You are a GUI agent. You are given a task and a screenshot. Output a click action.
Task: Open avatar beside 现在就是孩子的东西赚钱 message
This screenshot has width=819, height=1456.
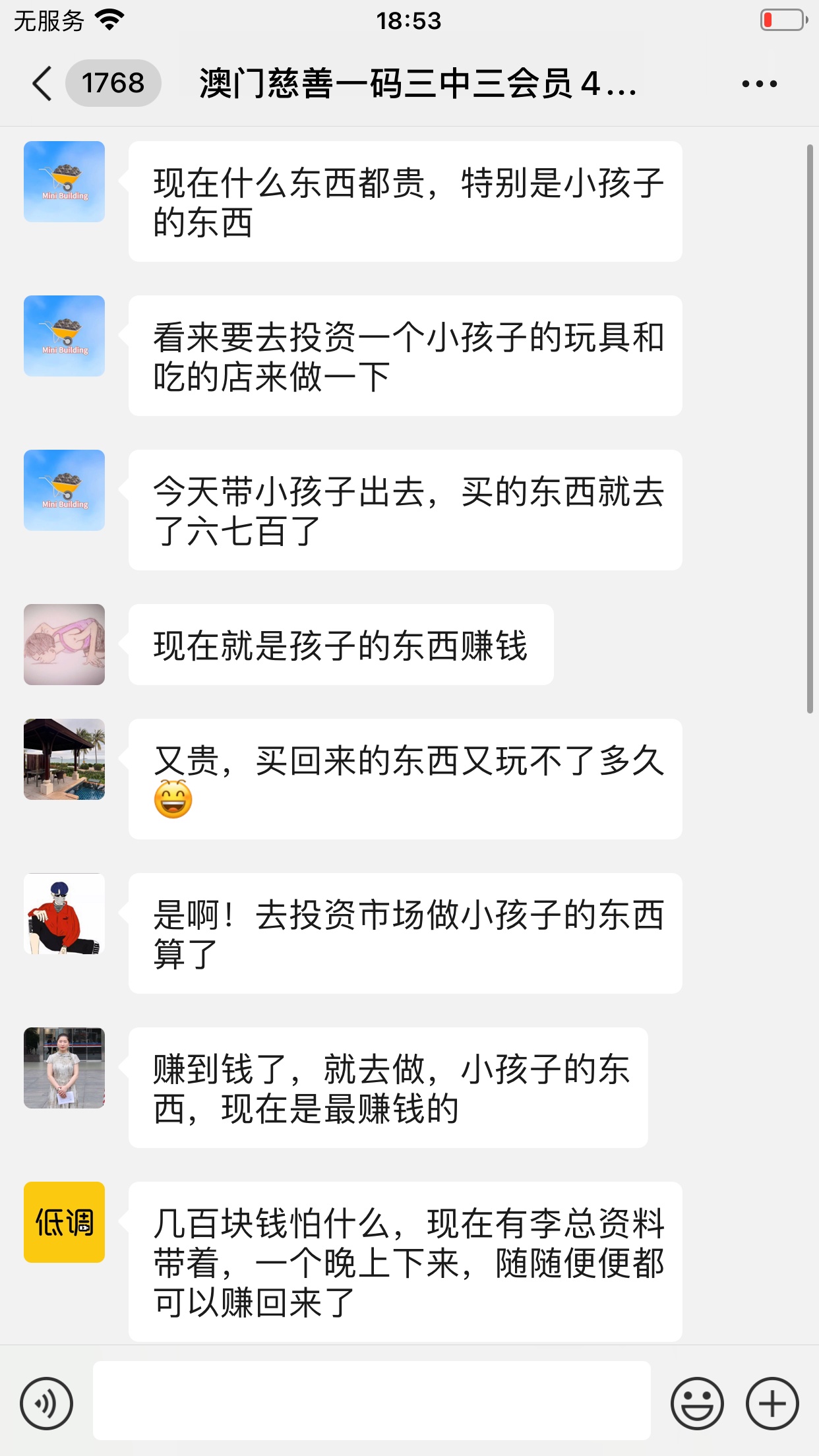tap(64, 644)
